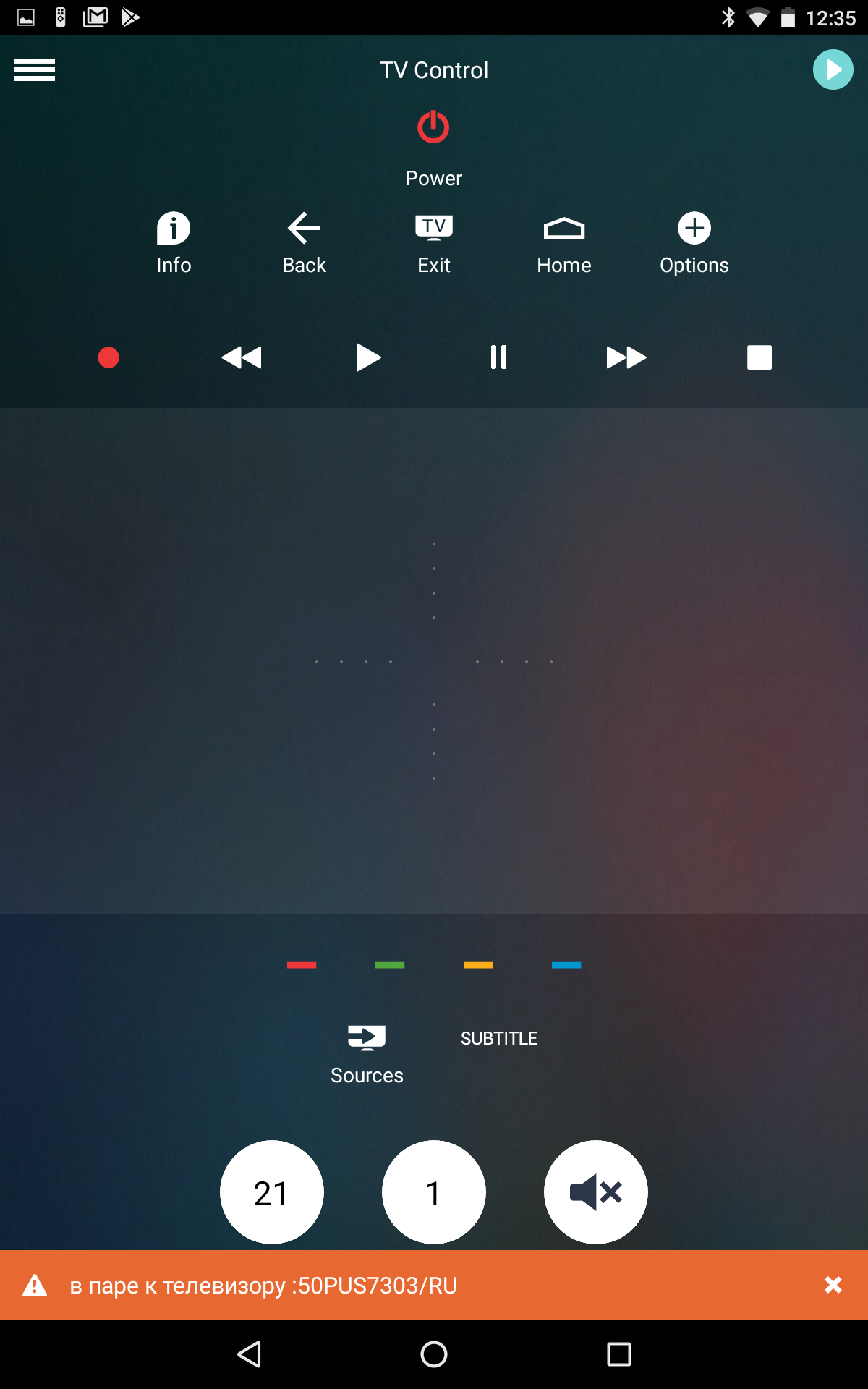This screenshot has width=868, height=1389.
Task: Exit to TV mode
Action: point(434,243)
